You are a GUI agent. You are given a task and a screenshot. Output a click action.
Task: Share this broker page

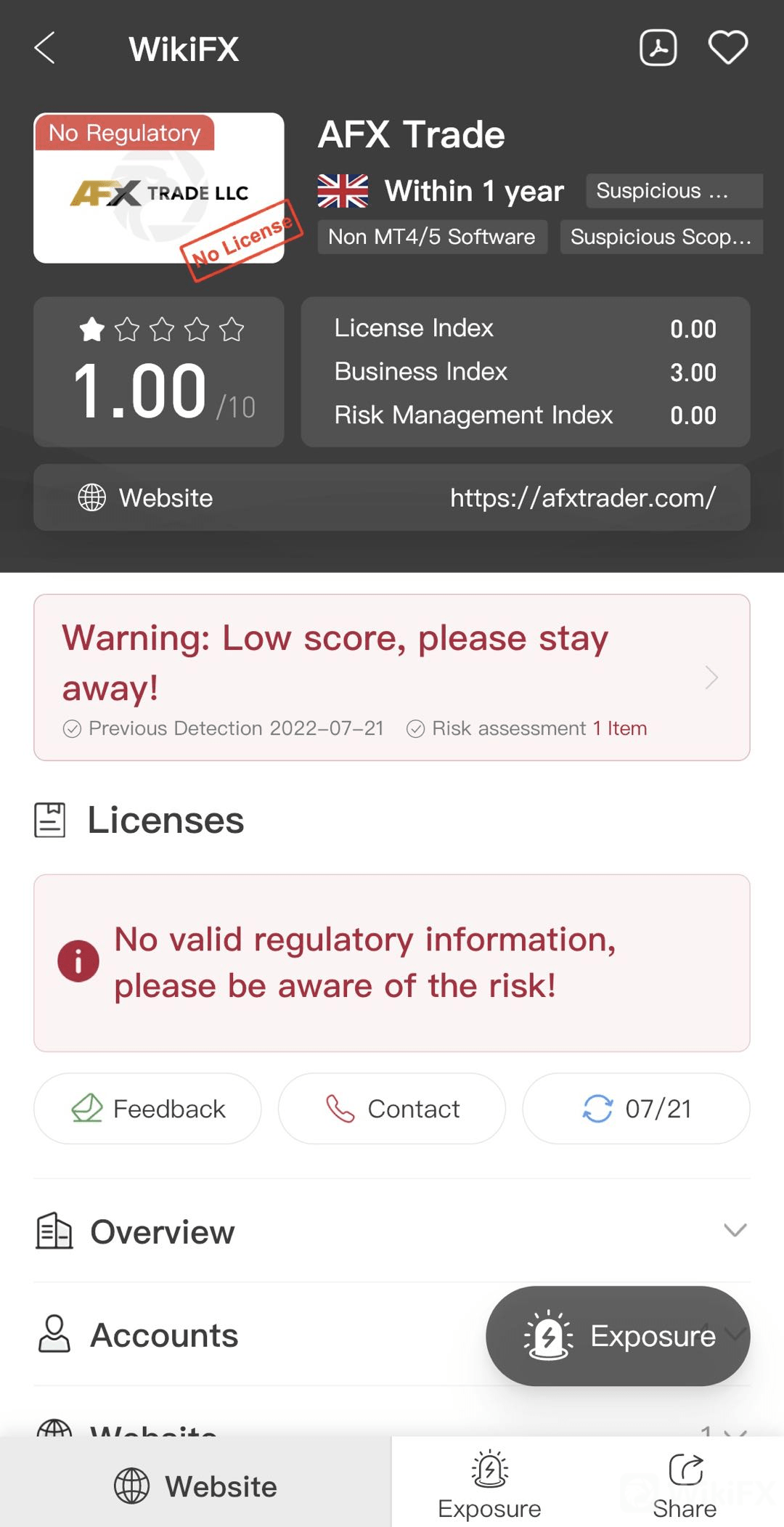click(685, 1484)
